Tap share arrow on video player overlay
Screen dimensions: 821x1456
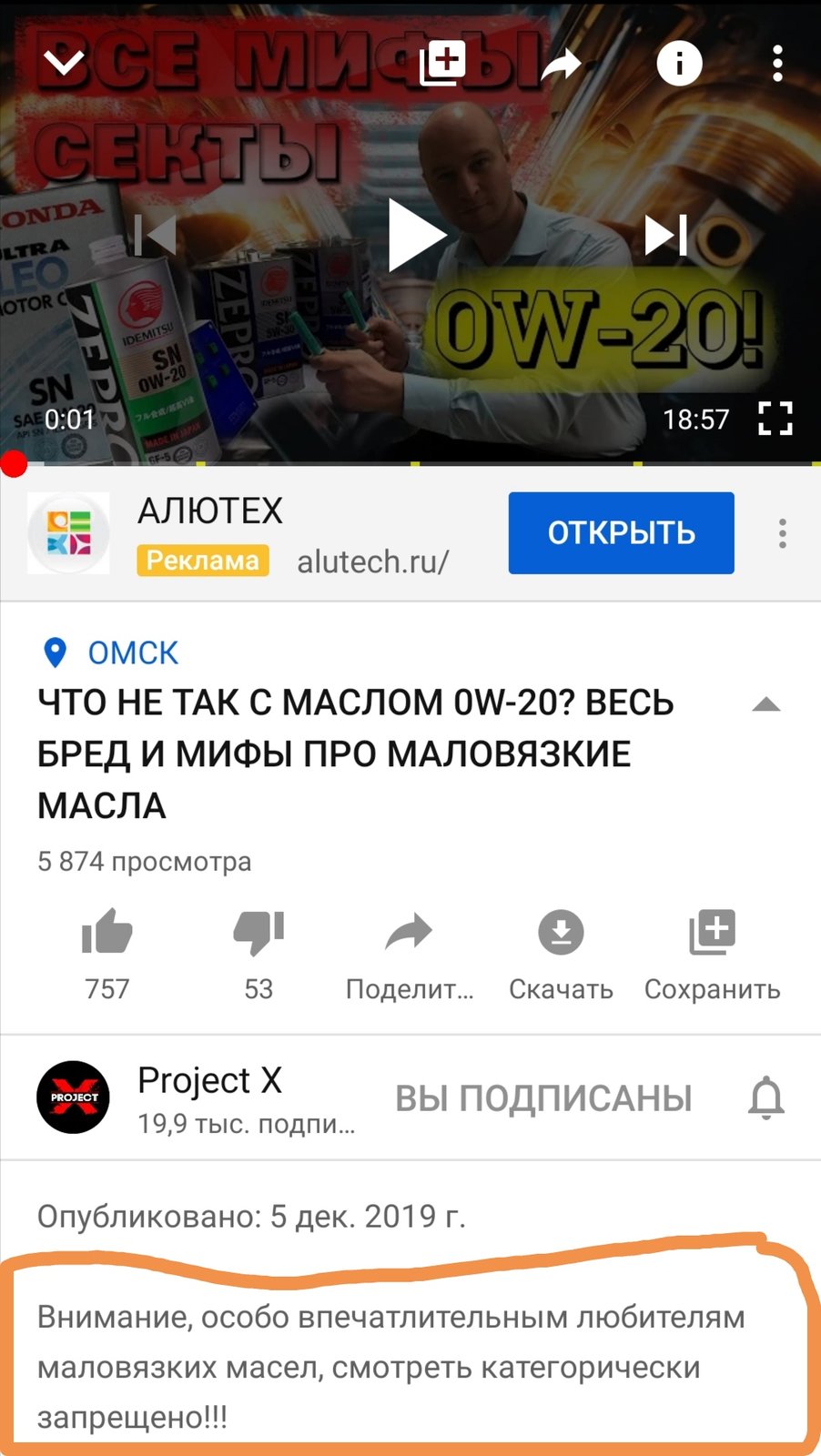[x=561, y=65]
